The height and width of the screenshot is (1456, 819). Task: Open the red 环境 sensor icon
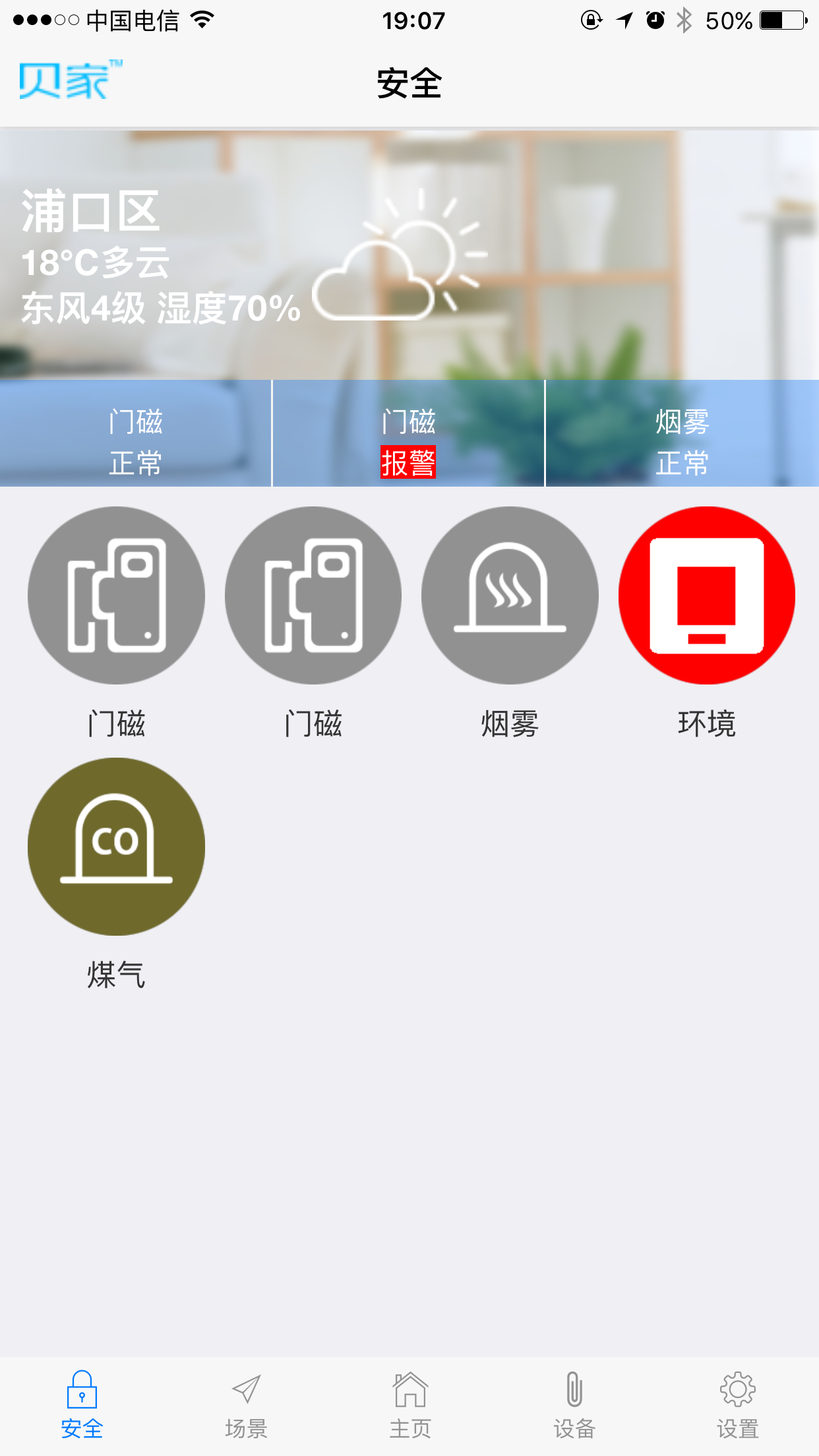pos(706,595)
